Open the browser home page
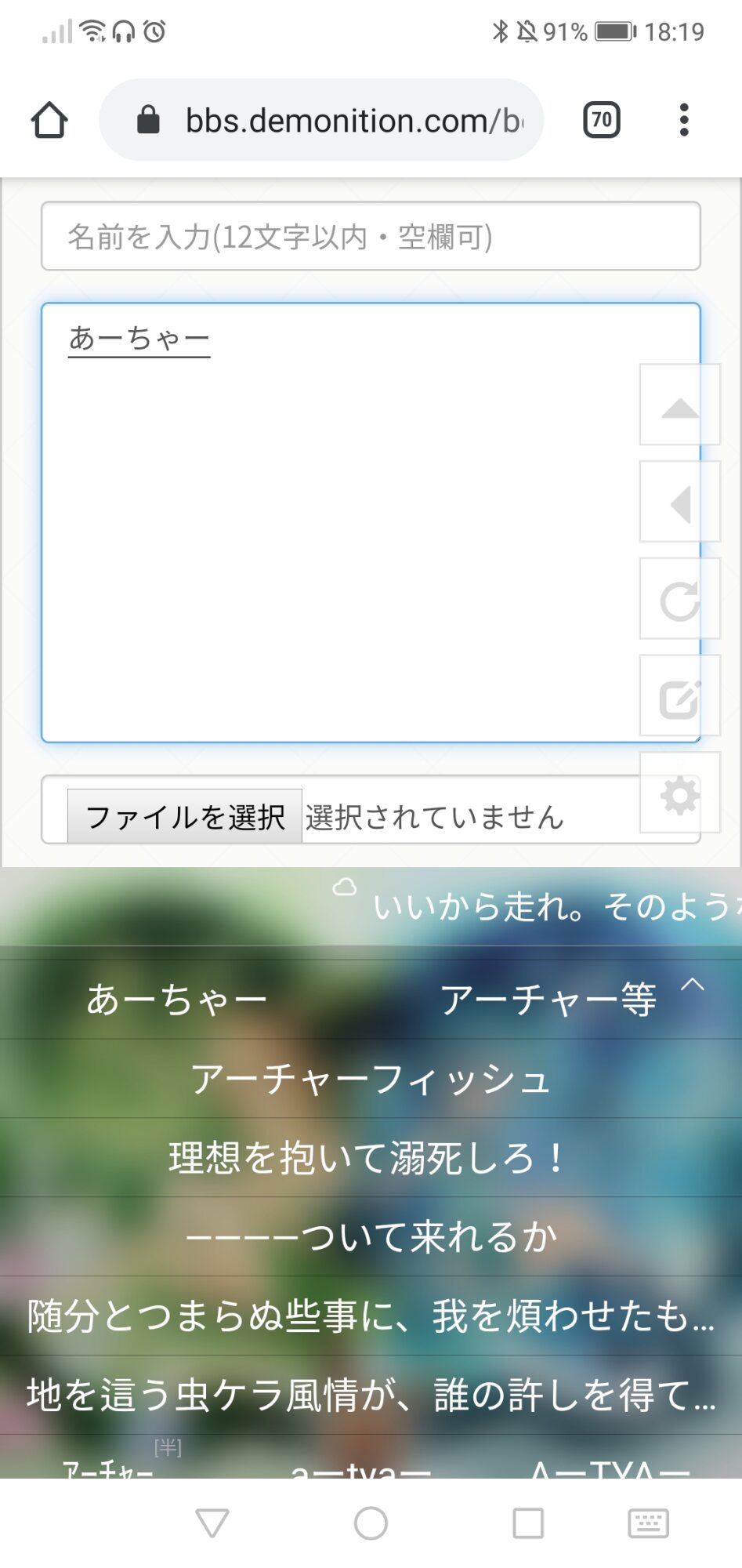This screenshot has height=1568, width=742. (49, 120)
